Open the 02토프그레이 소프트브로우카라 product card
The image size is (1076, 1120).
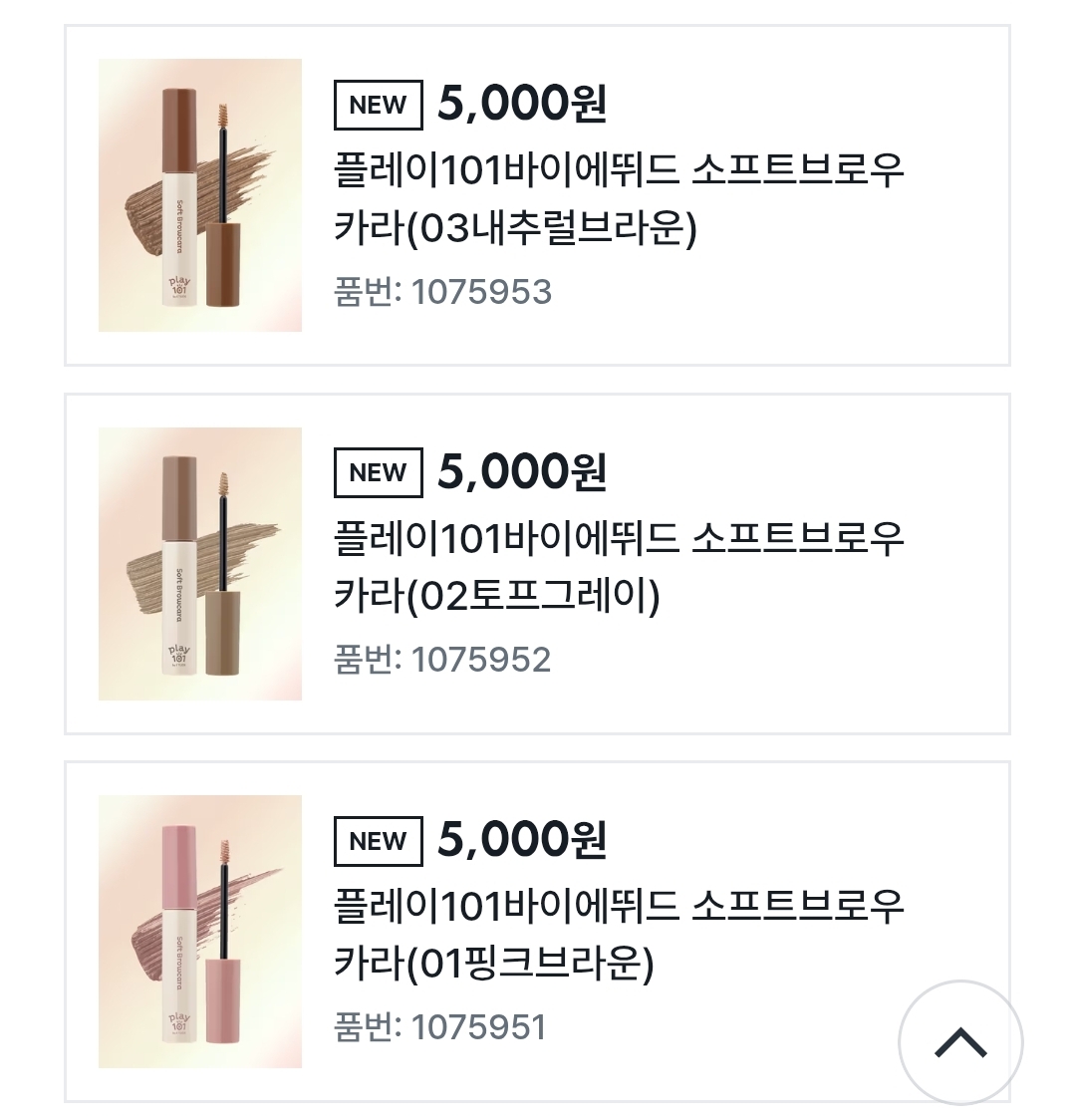(618, 566)
